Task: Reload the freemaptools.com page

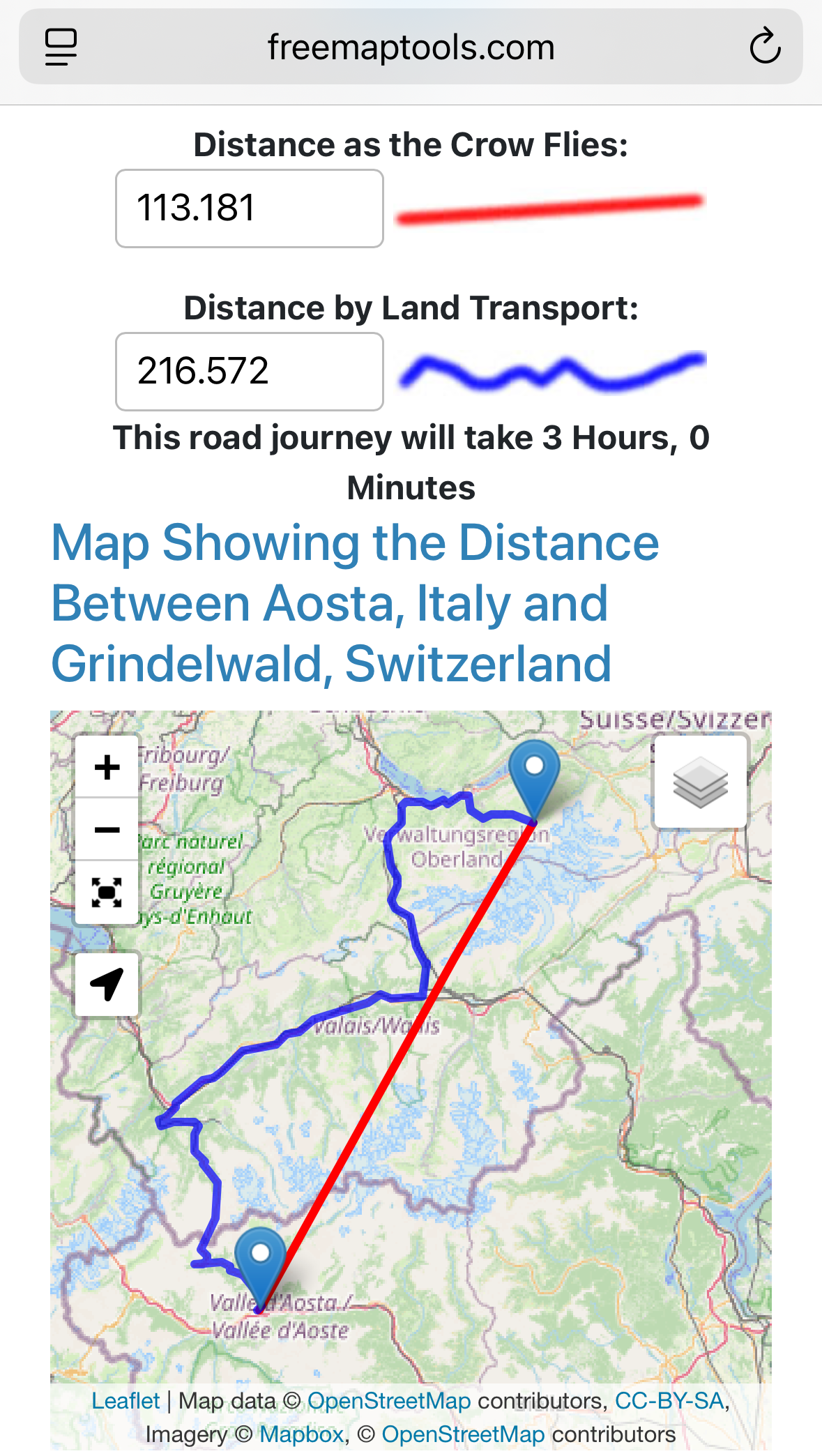Action: (765, 46)
